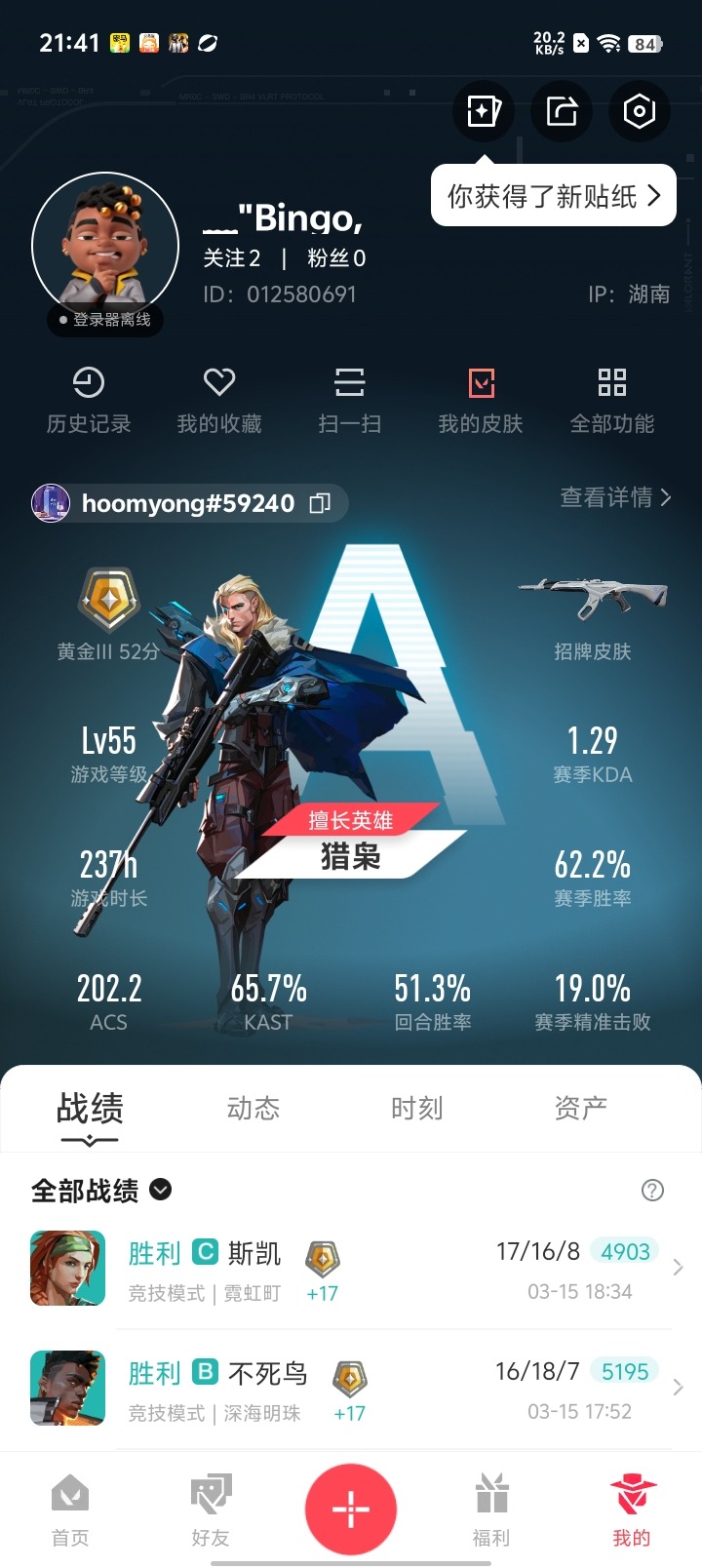Tap the profile avatar picture
The image size is (702, 1568).
[105, 246]
